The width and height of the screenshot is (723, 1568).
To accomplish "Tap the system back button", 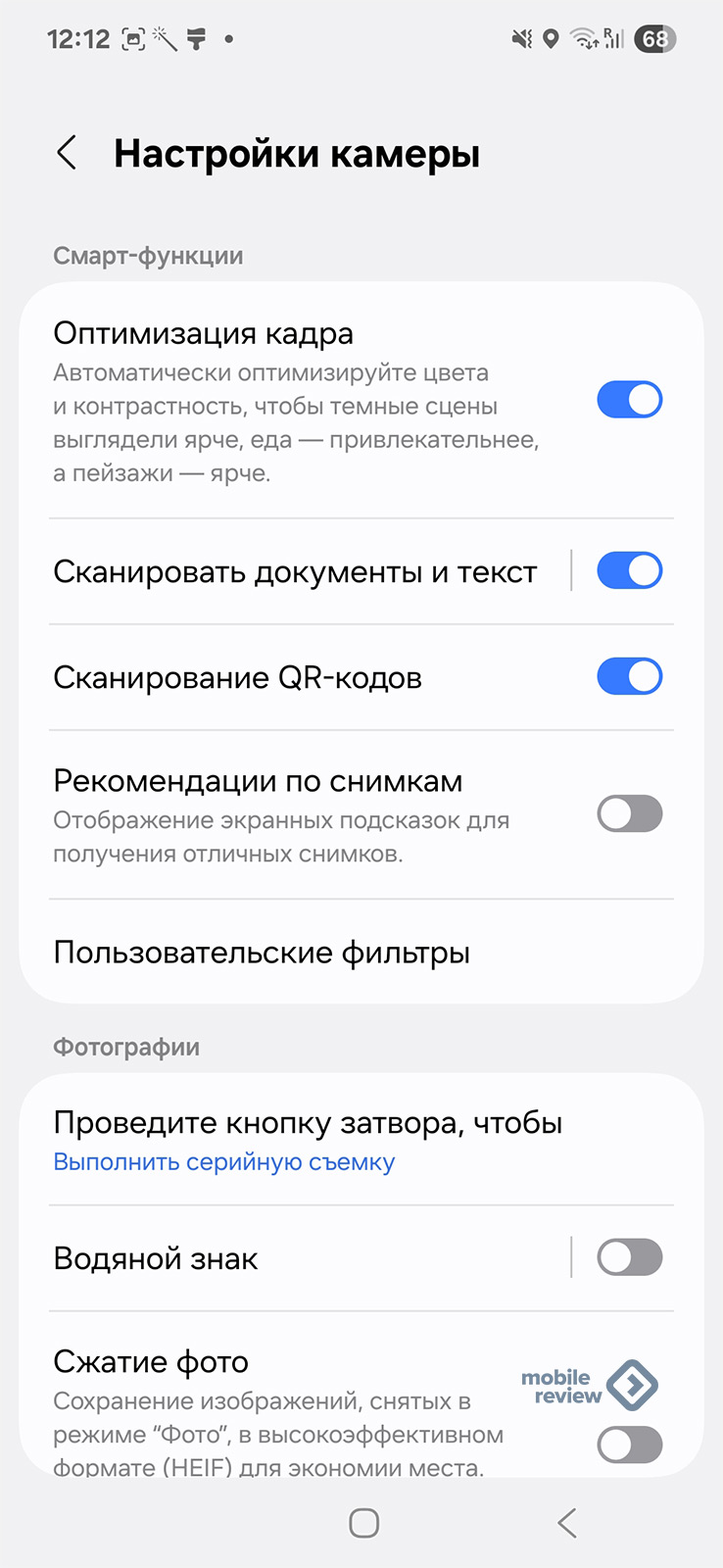I will pyautogui.click(x=566, y=1522).
